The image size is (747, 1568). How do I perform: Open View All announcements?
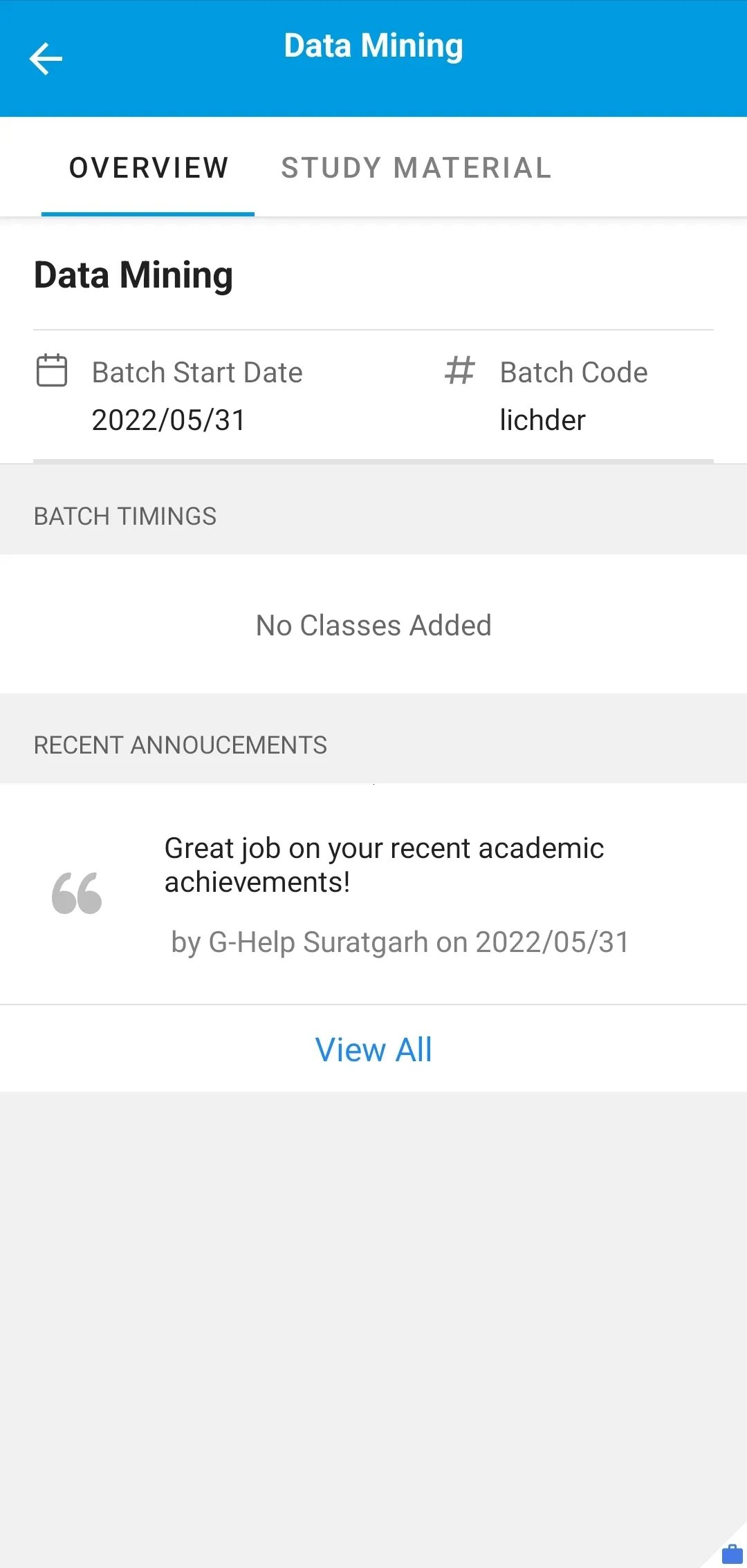click(373, 1049)
